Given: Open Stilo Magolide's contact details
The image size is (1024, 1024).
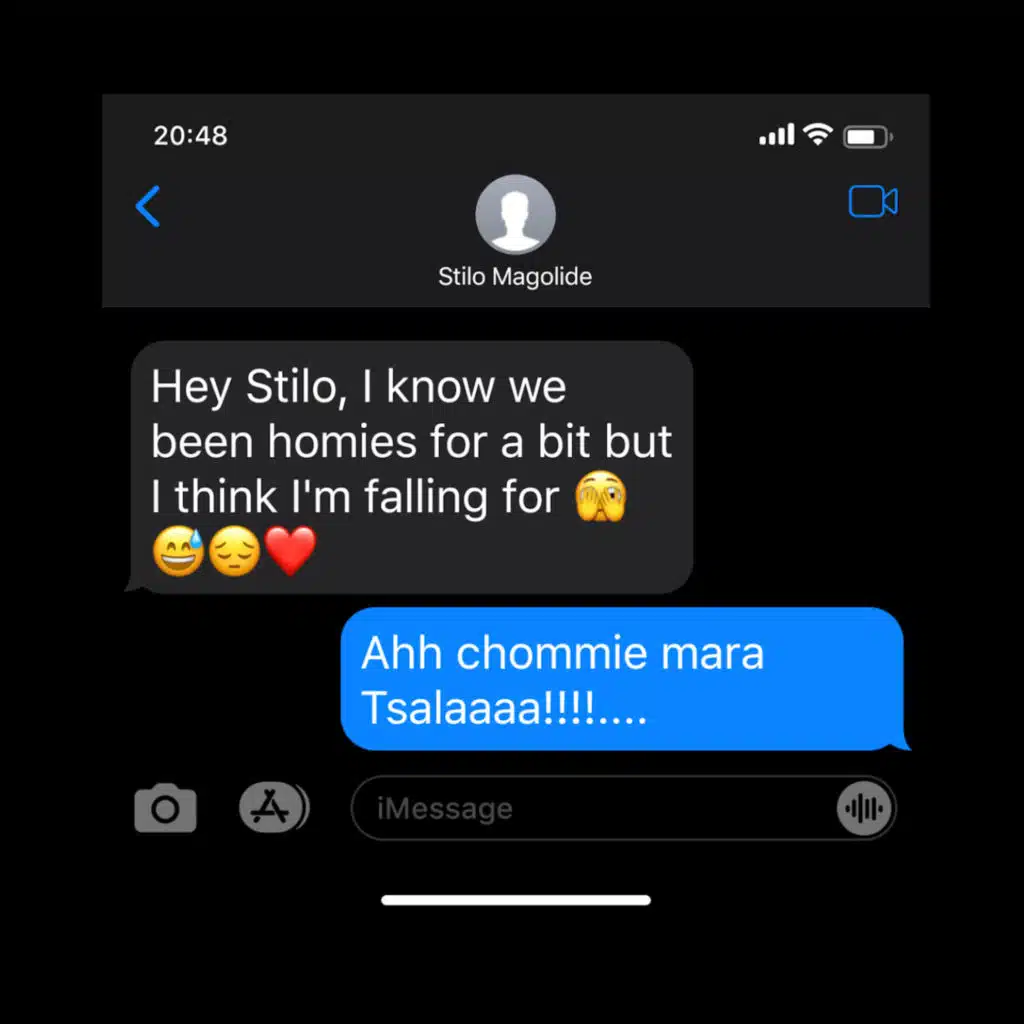Looking at the screenshot, I should (515, 231).
